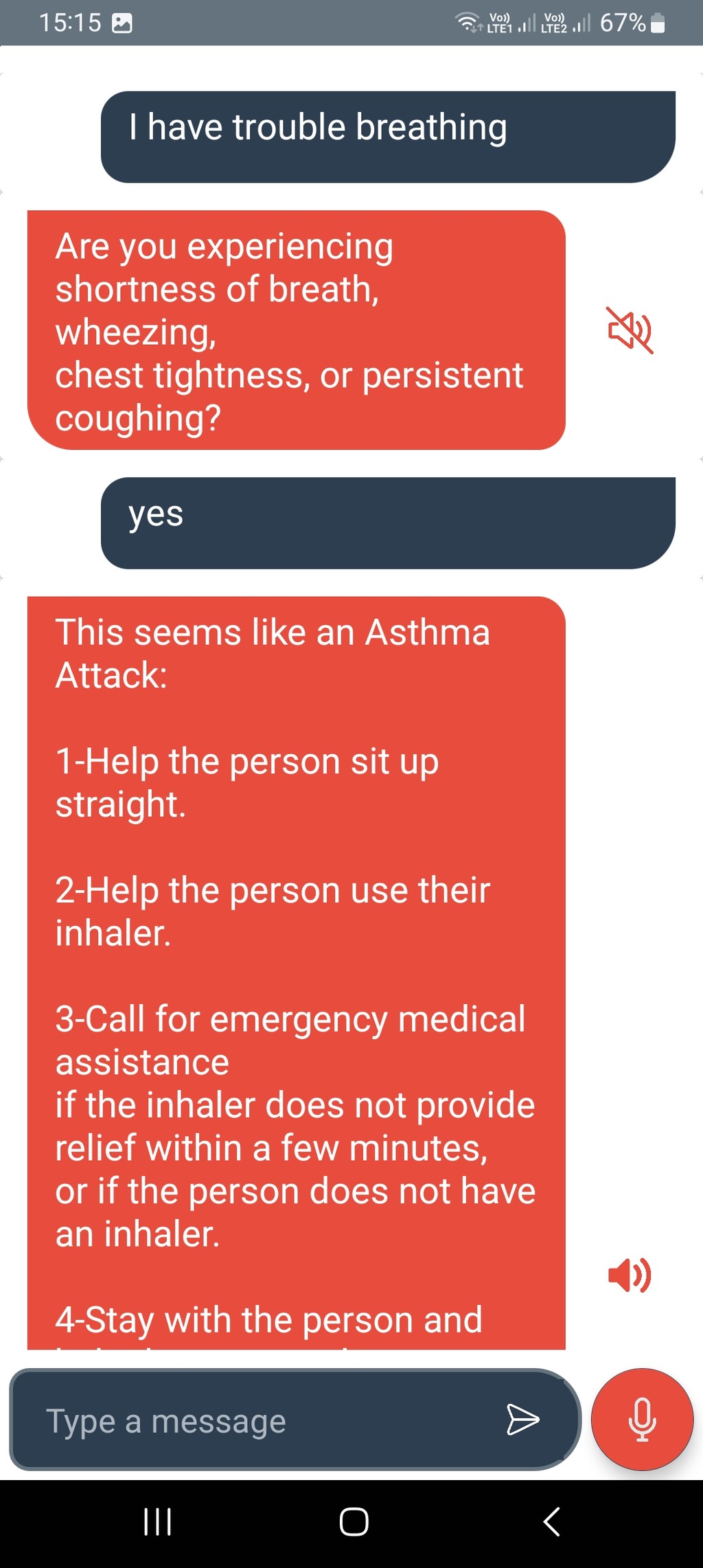Open recent apps from the navigation bar
The width and height of the screenshot is (703, 1568).
(x=157, y=1521)
